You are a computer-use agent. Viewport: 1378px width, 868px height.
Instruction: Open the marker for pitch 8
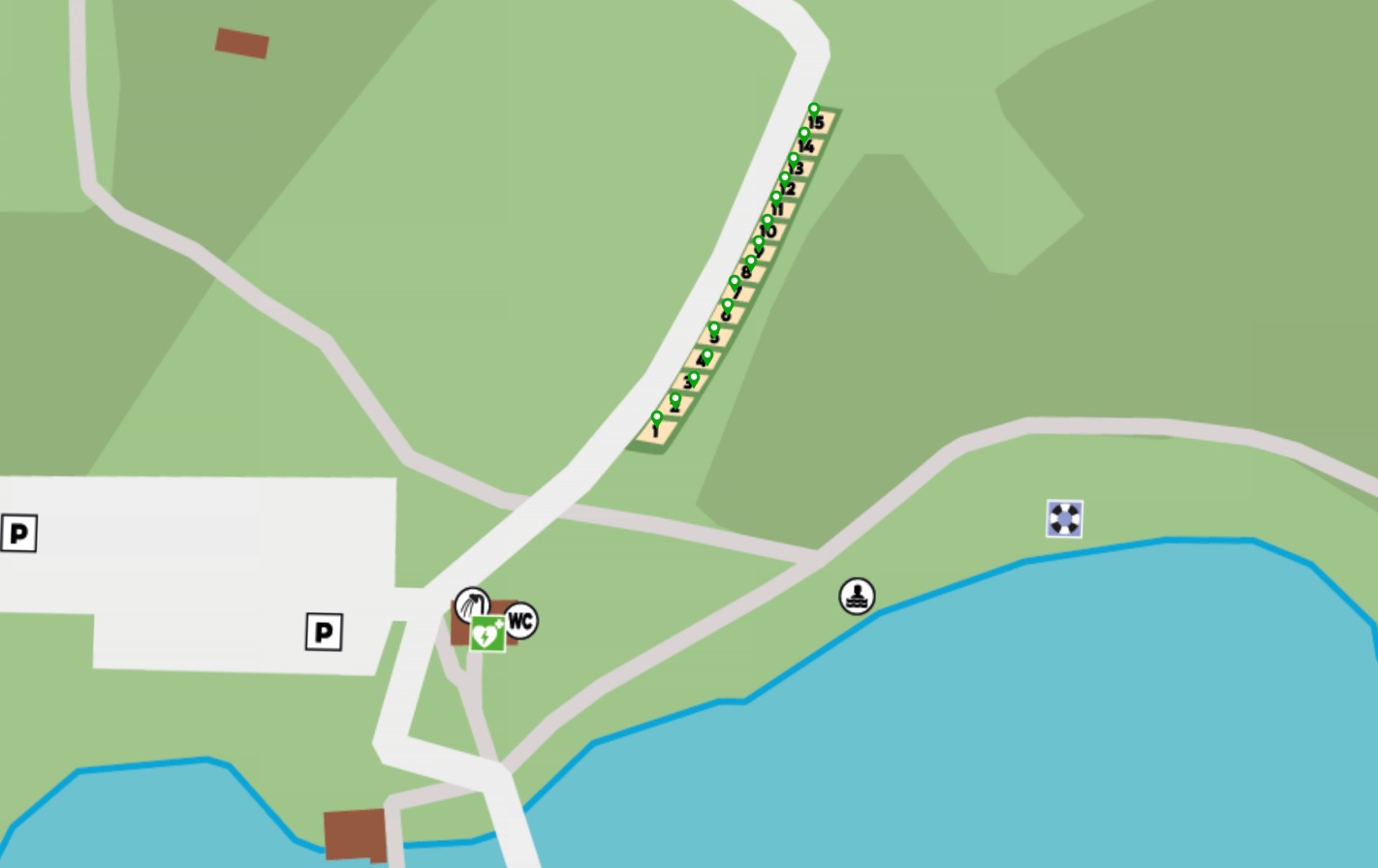[751, 262]
